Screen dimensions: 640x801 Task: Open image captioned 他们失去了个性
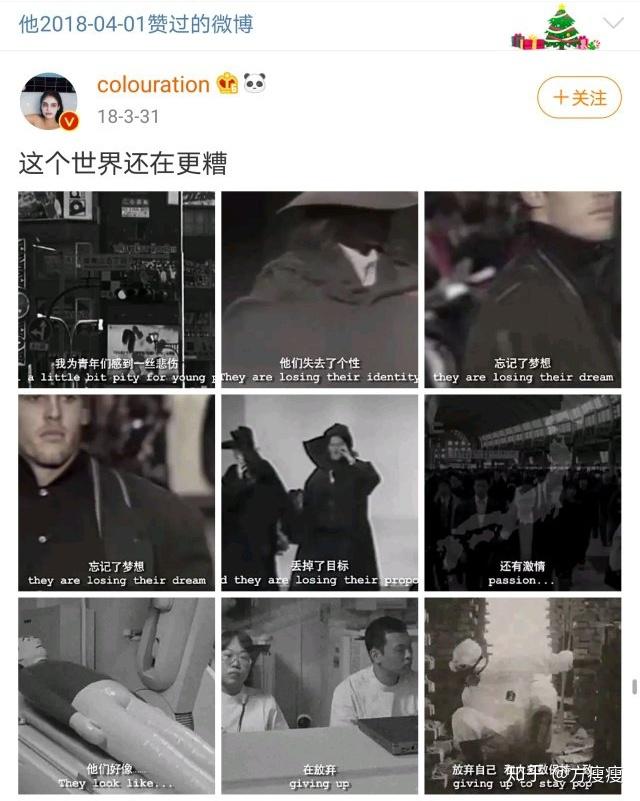(x=319, y=288)
